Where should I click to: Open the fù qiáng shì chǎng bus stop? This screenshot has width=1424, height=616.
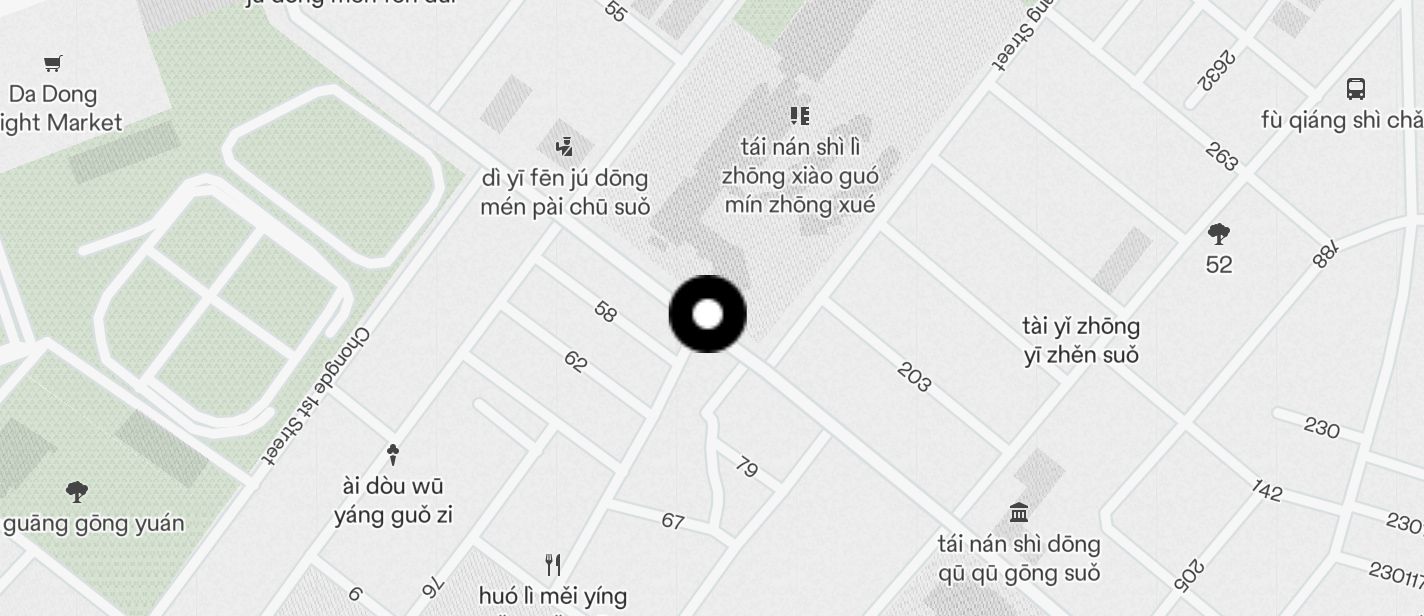pos(1355,88)
